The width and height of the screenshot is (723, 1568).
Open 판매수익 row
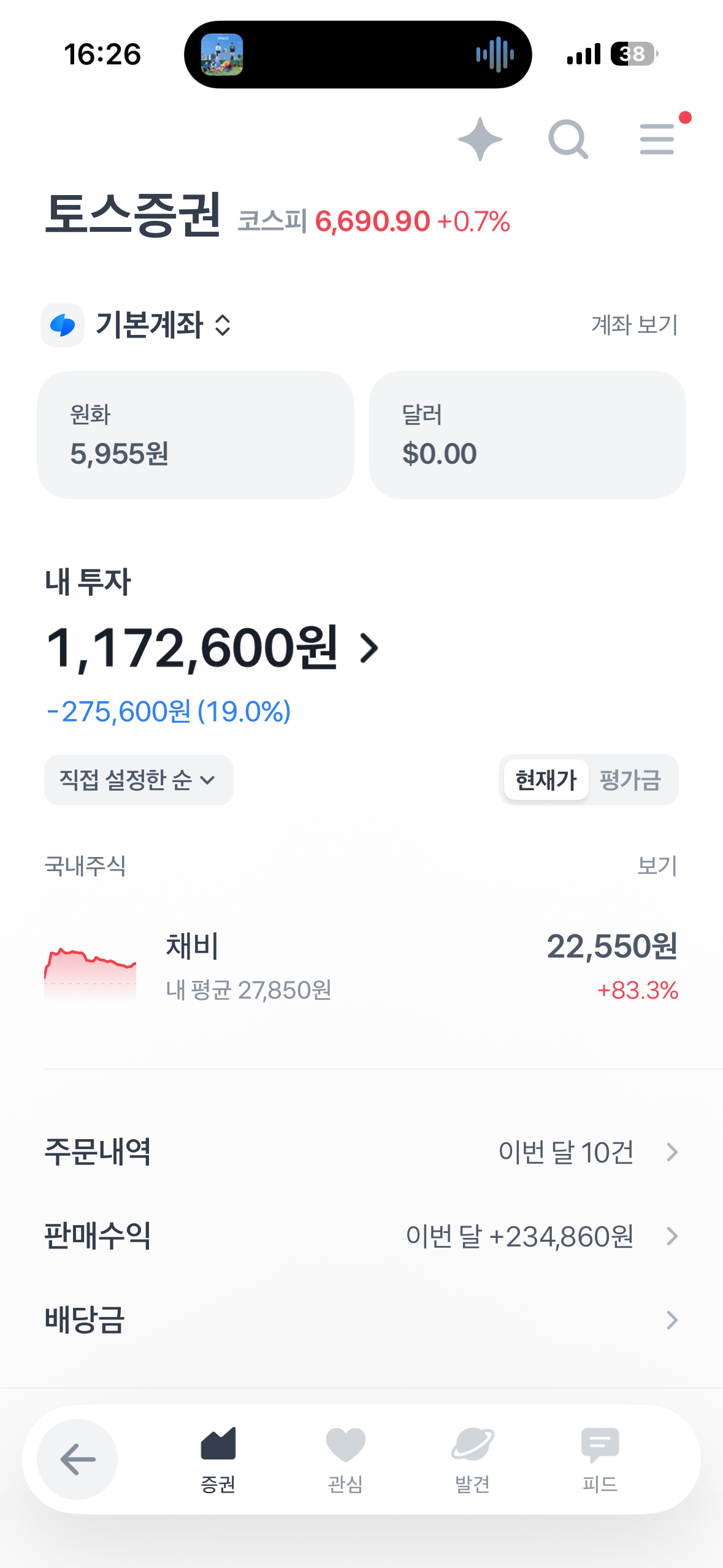point(361,1236)
